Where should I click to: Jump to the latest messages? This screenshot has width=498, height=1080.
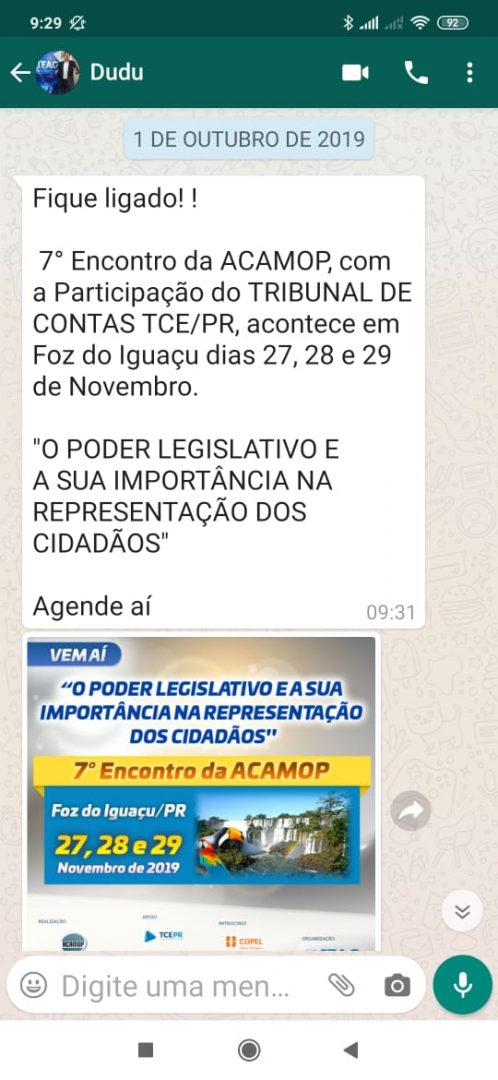pyautogui.click(x=462, y=911)
